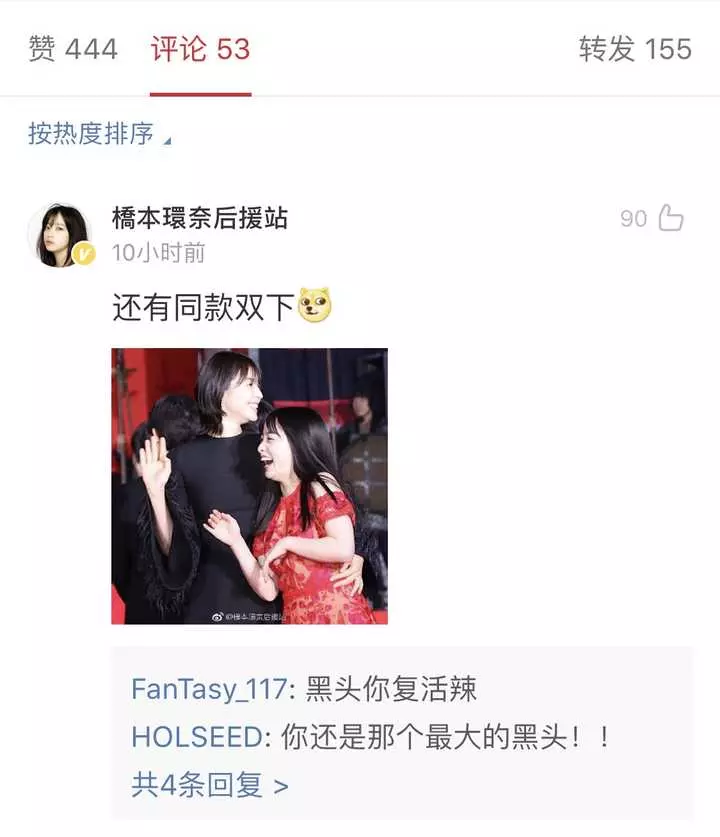Image resolution: width=720 pixels, height=837 pixels.
Task: Expand 共4条回复 to see all replies
Action: pyautogui.click(x=209, y=785)
